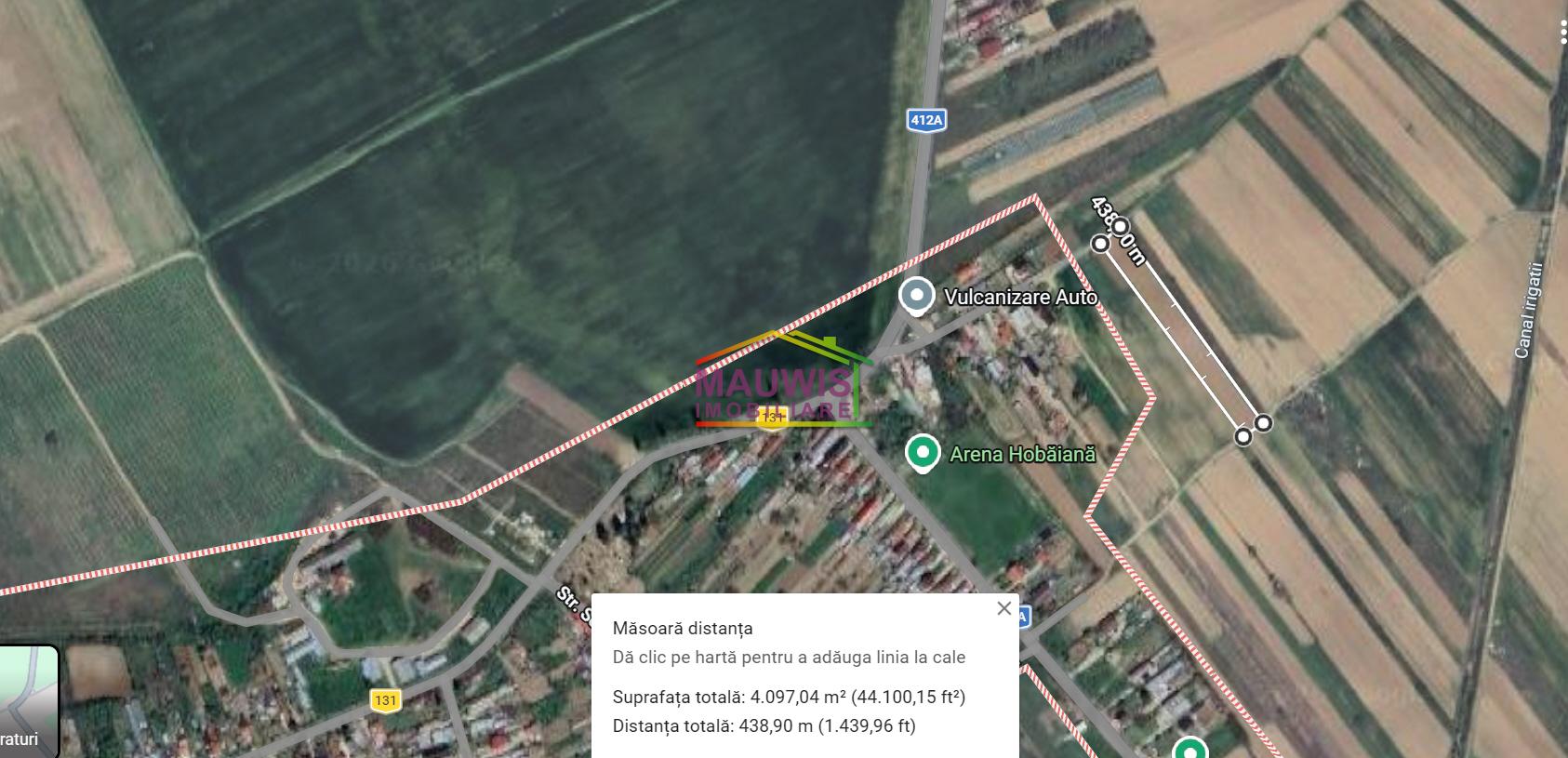This screenshot has width=1568, height=758.
Task: Close the Măsoară distanța dialog
Action: pos(1003,608)
